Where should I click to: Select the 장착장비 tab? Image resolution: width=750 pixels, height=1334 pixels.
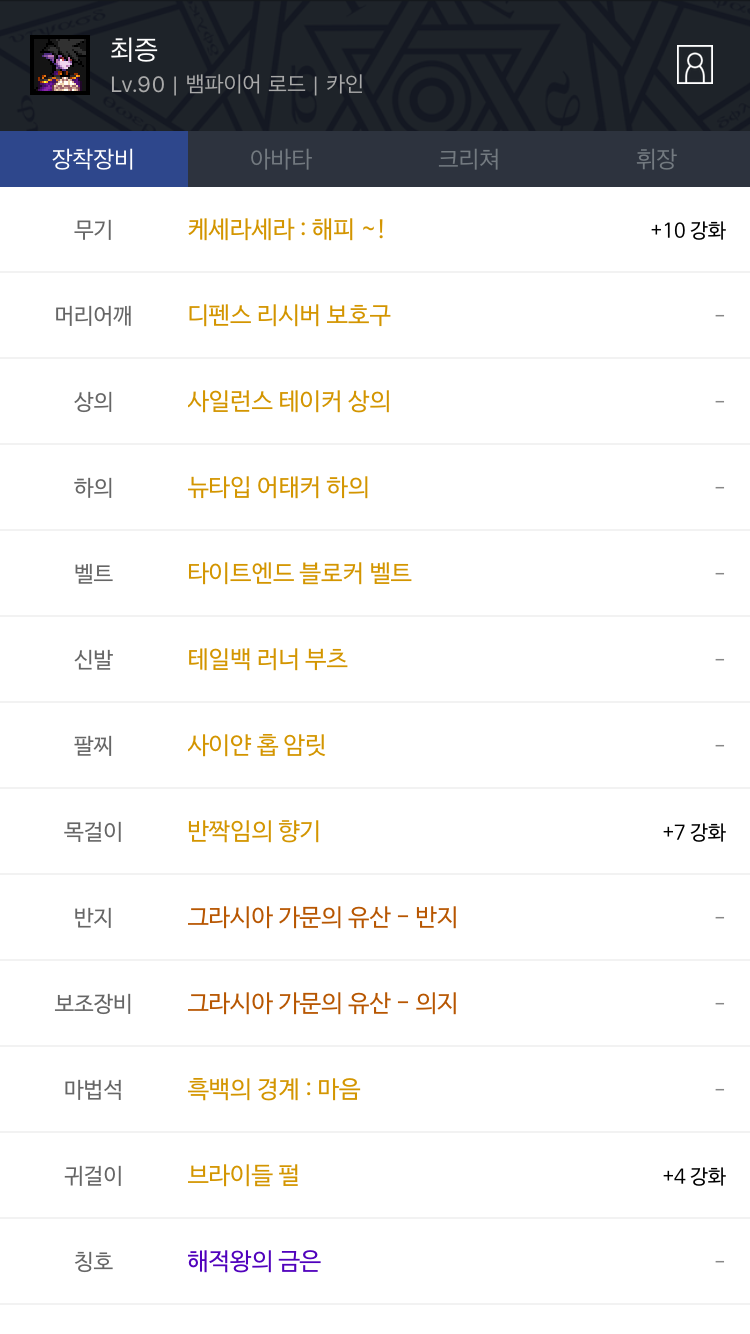click(x=94, y=159)
